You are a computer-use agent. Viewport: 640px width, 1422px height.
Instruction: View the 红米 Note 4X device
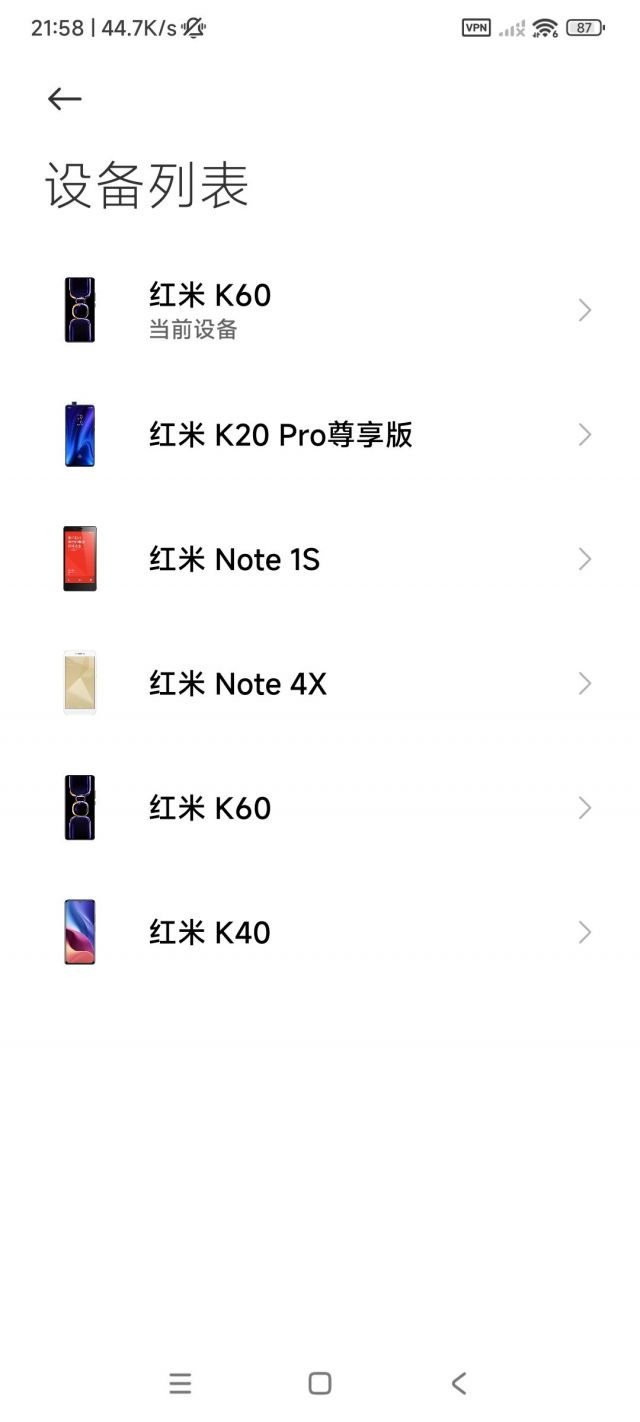(320, 684)
